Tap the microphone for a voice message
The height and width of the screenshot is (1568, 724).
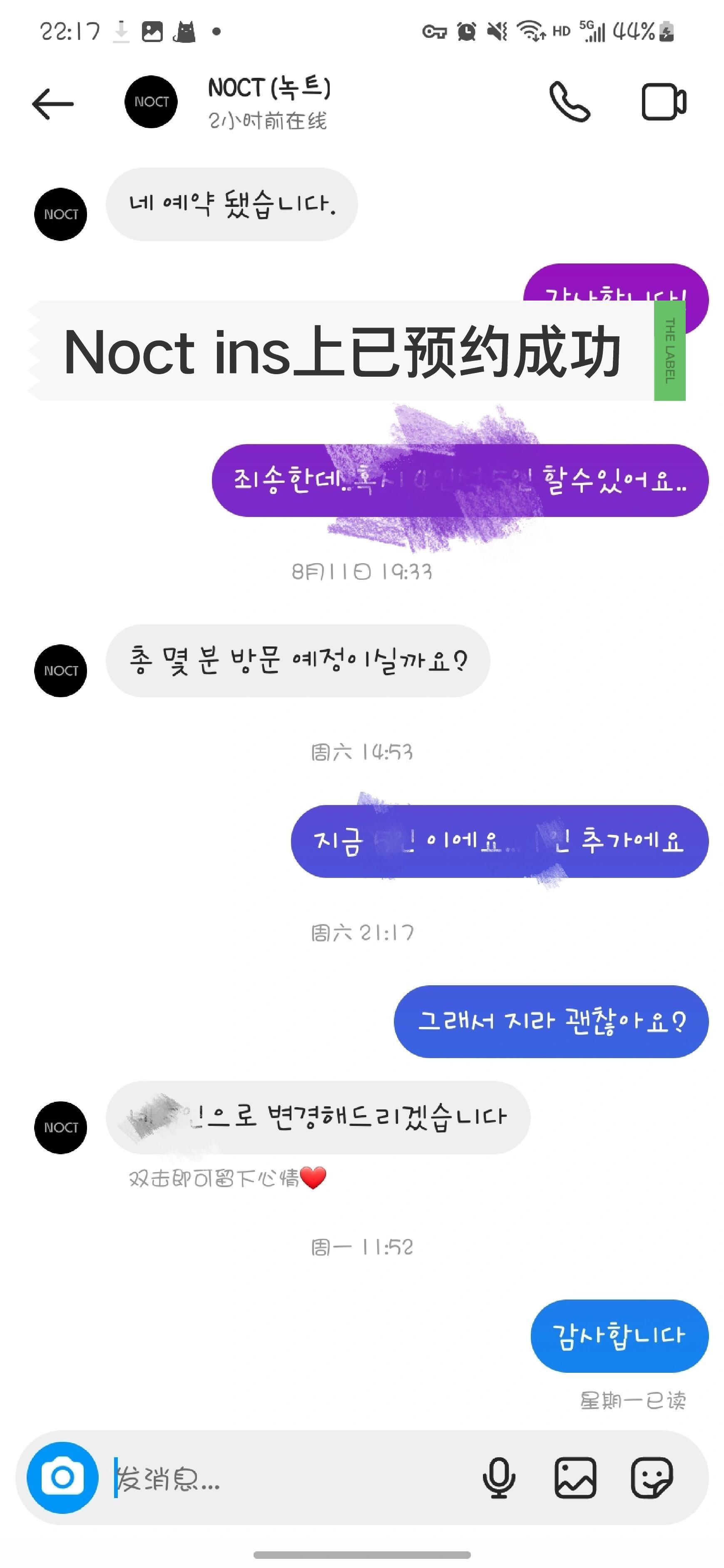coord(499,1478)
